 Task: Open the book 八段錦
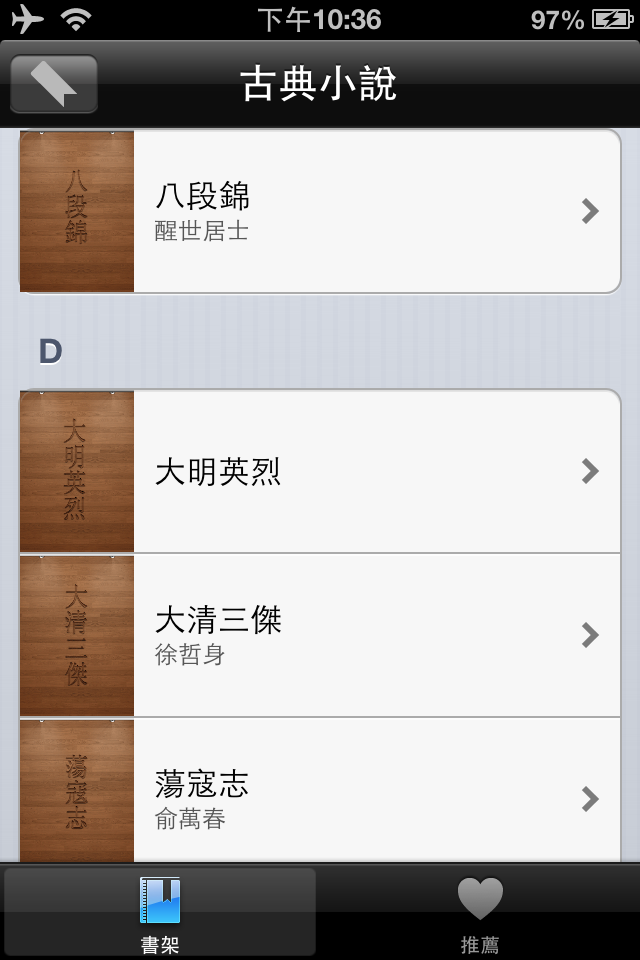tap(320, 211)
